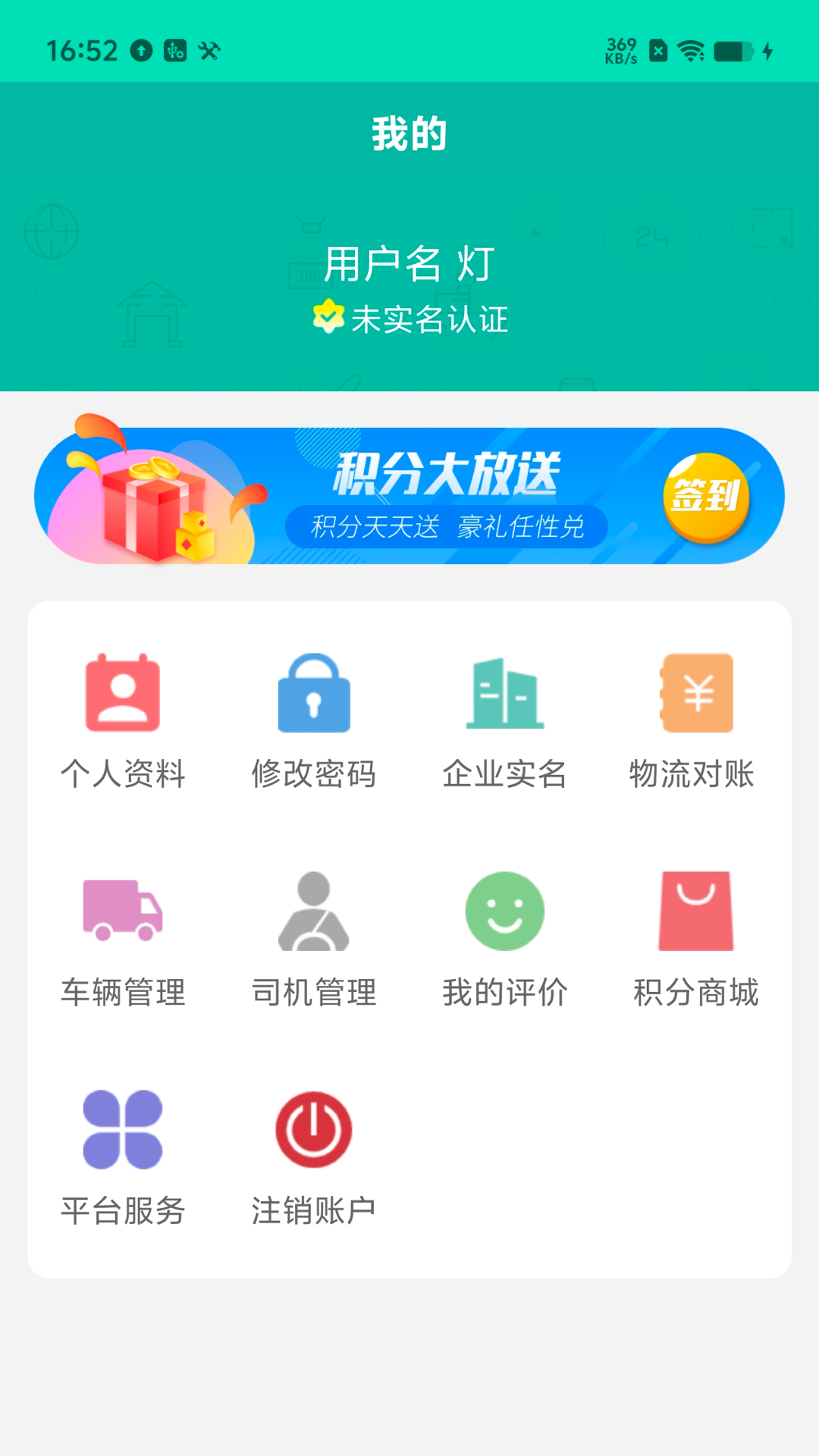Tap the 签到 check-in button

(706, 497)
